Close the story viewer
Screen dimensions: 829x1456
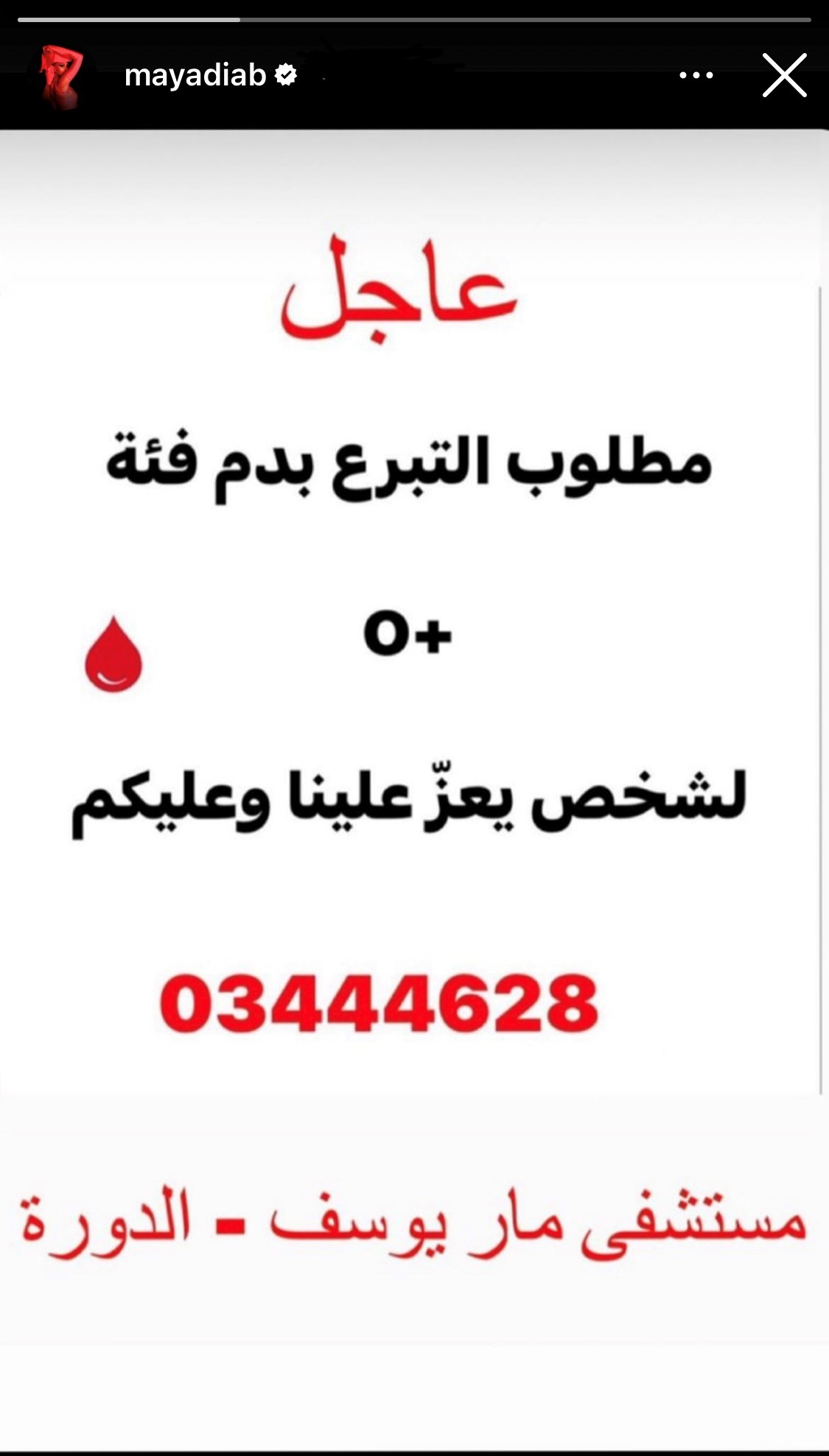[x=784, y=75]
